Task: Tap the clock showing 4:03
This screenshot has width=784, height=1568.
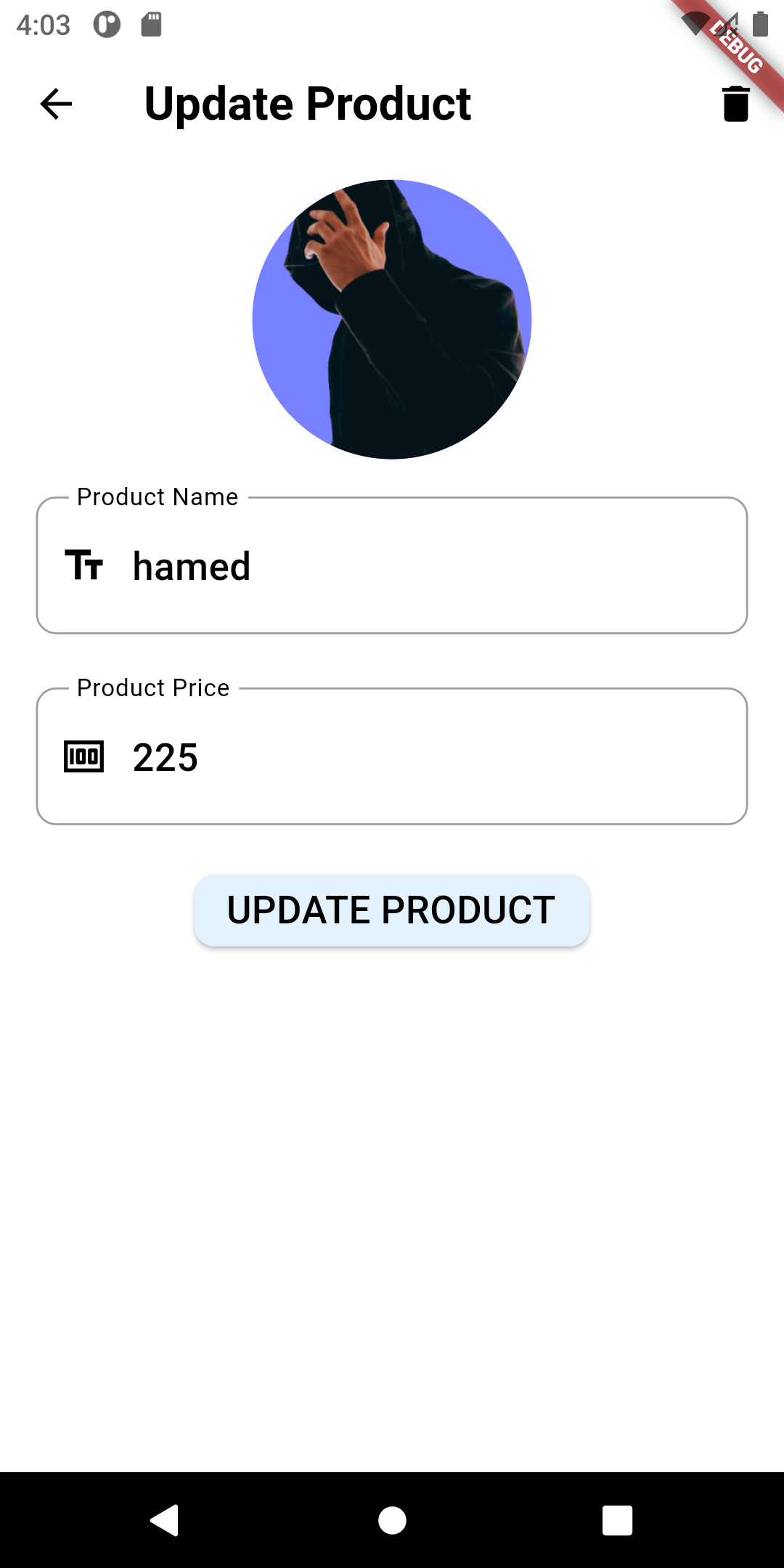Action: tap(44, 25)
